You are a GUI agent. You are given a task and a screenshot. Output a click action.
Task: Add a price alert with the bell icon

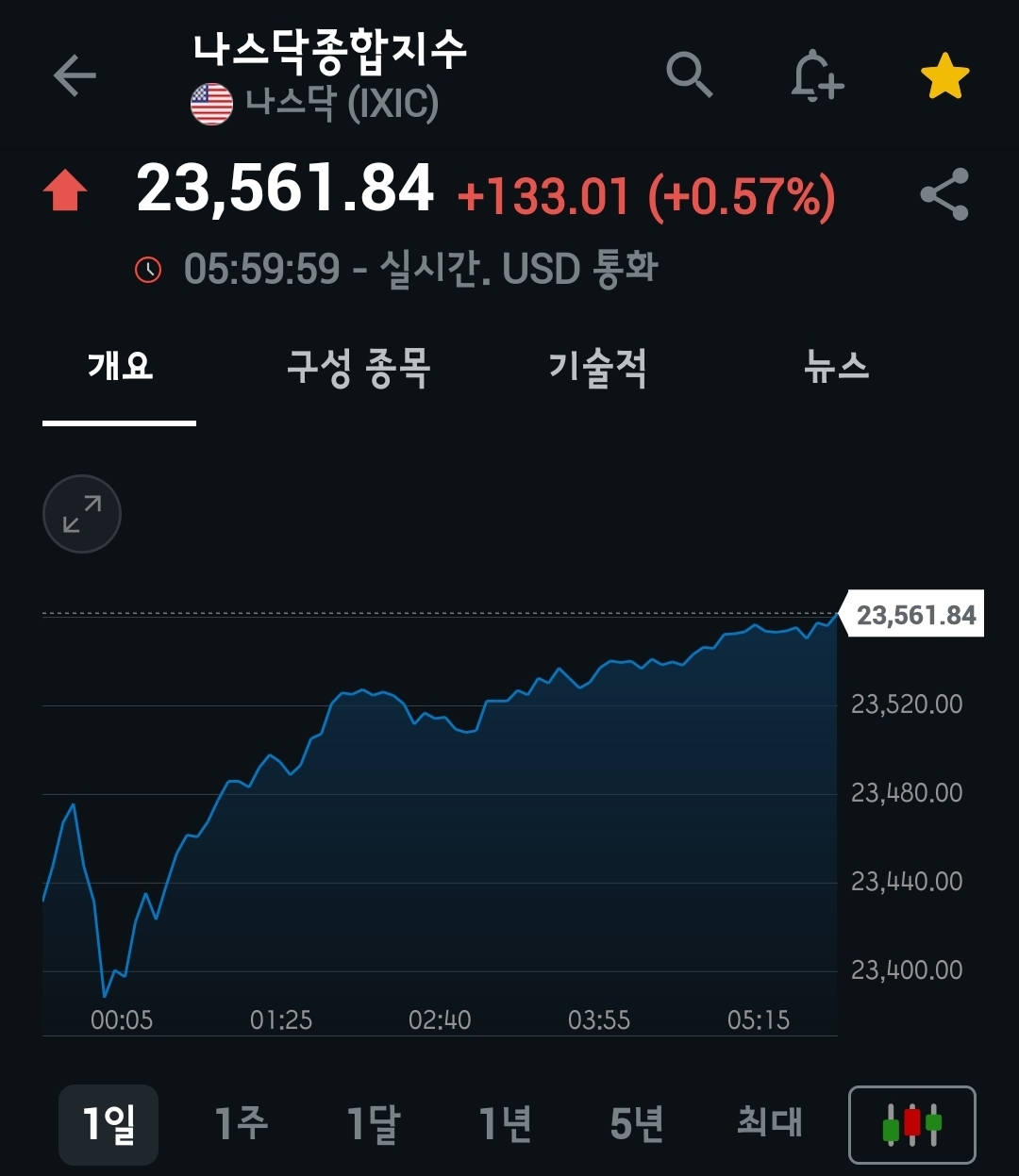click(816, 75)
